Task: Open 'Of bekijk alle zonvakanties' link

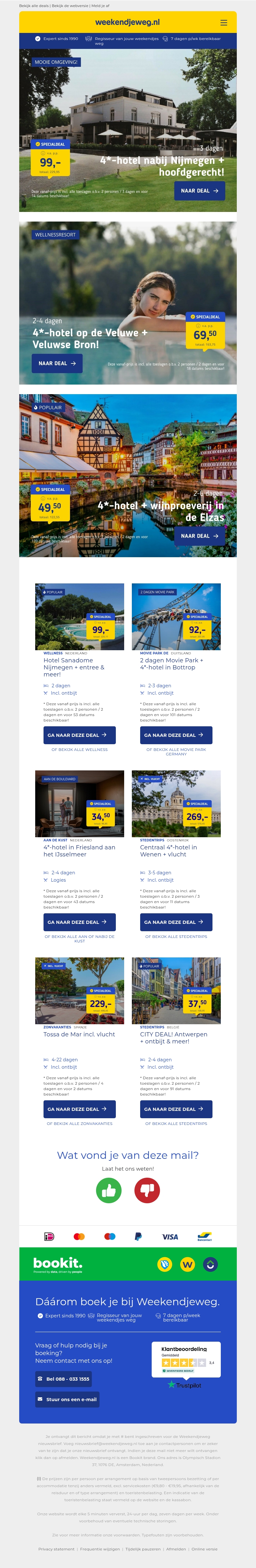Action: 79,1124
